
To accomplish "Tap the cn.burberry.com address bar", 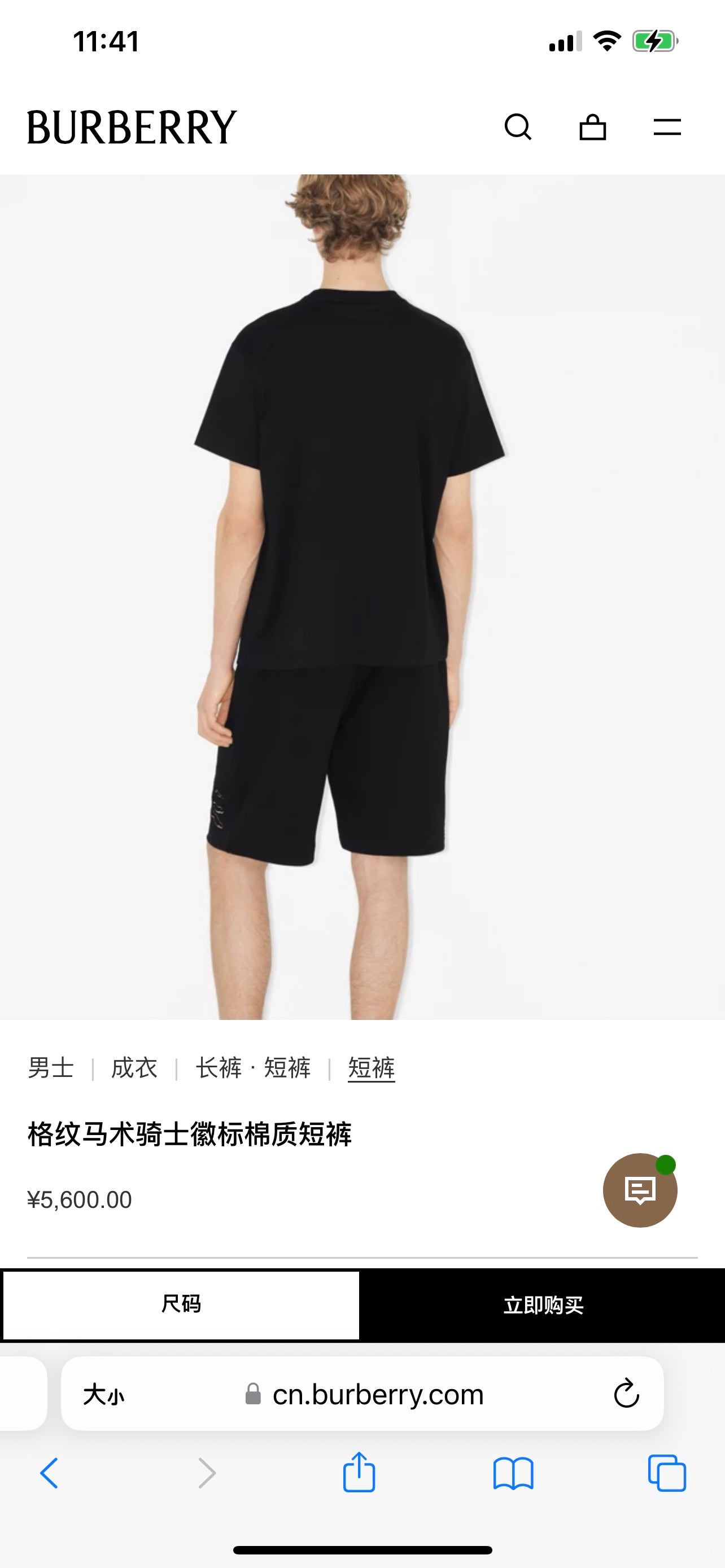I will [377, 1394].
